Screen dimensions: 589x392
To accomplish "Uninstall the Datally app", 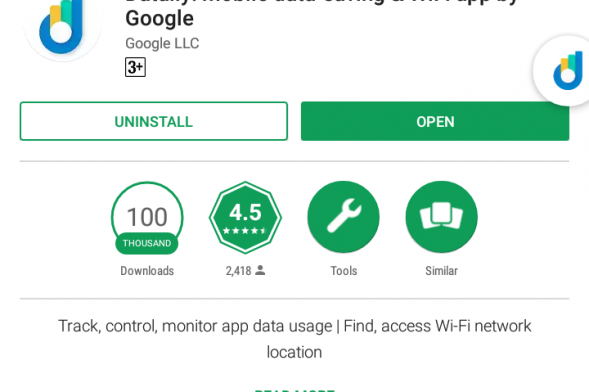I will point(154,121).
